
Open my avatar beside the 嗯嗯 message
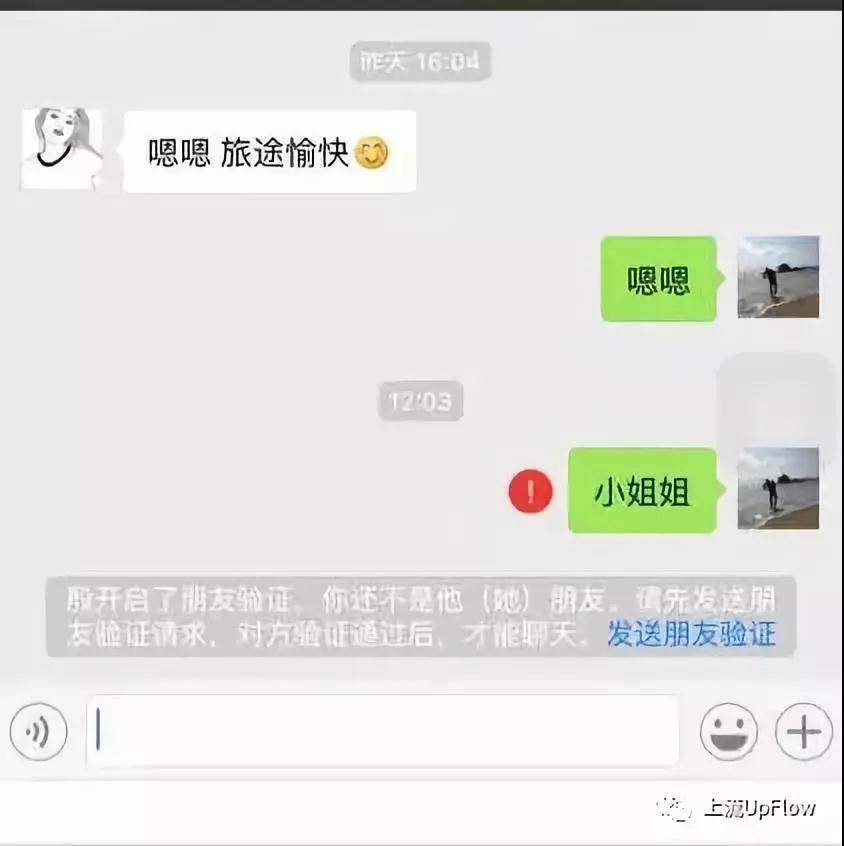(778, 277)
